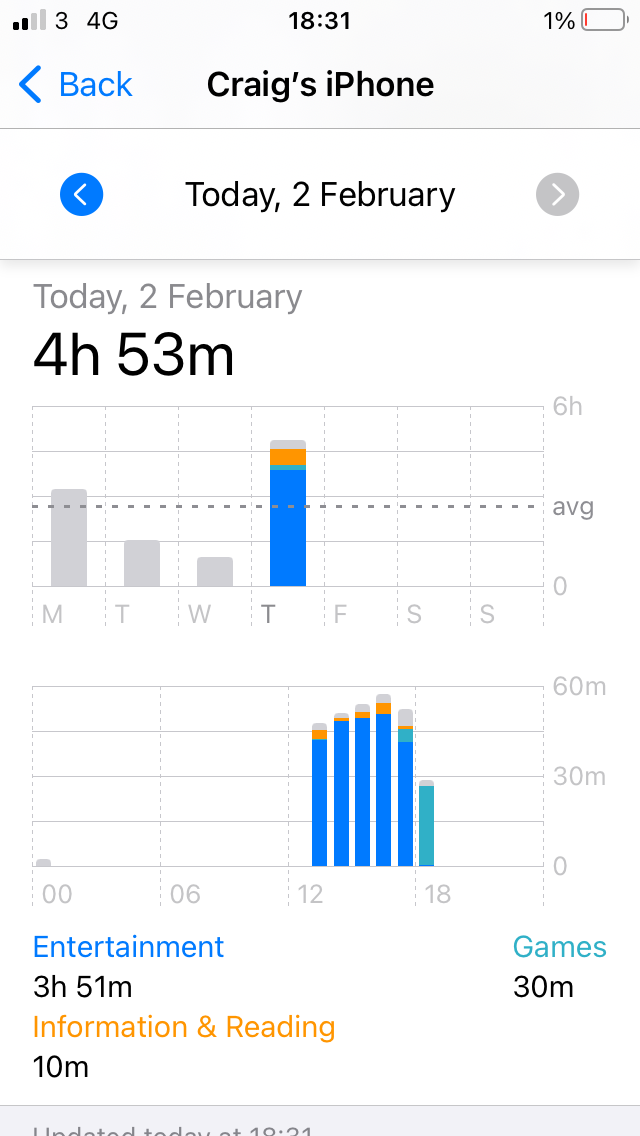Select Wednesday's bar in the weekly chart

(x=215, y=572)
